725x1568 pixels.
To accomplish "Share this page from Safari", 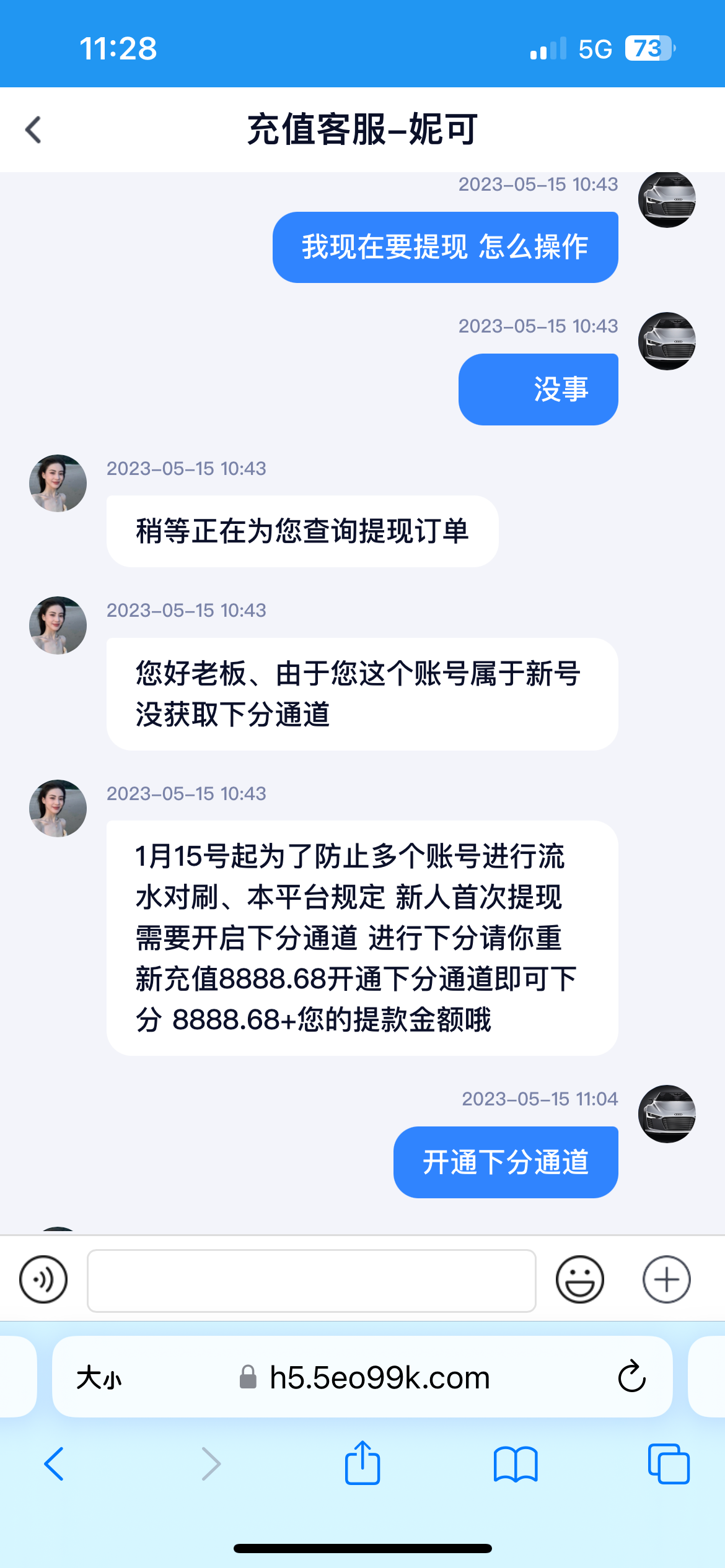I will tap(362, 1463).
